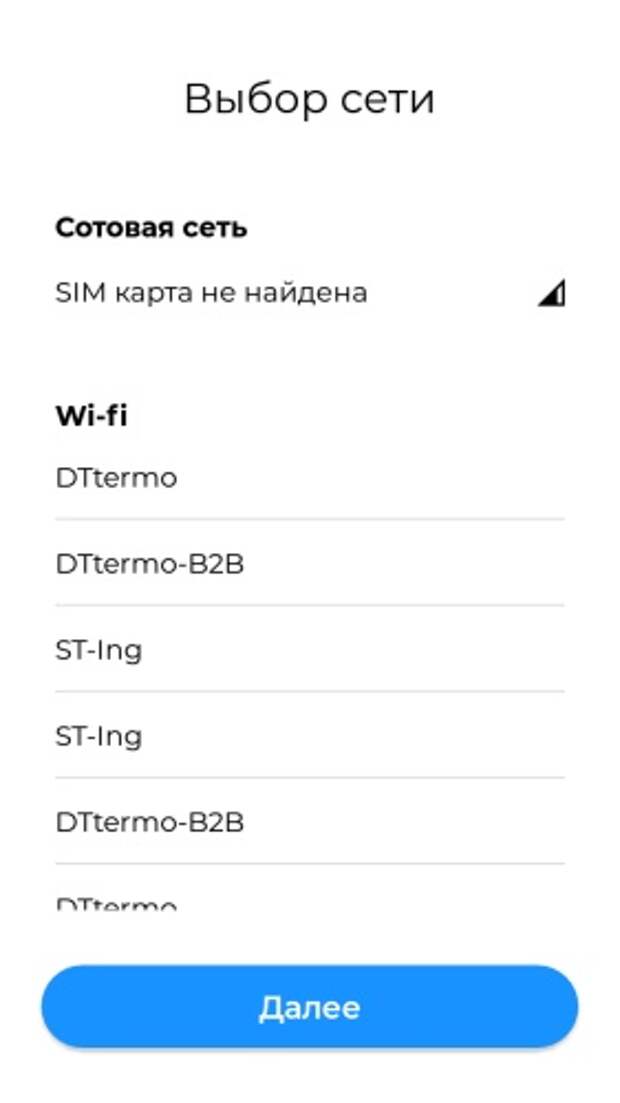Tap the Далее button to continue
Viewport: 620px width, 1103px height.
click(310, 1007)
